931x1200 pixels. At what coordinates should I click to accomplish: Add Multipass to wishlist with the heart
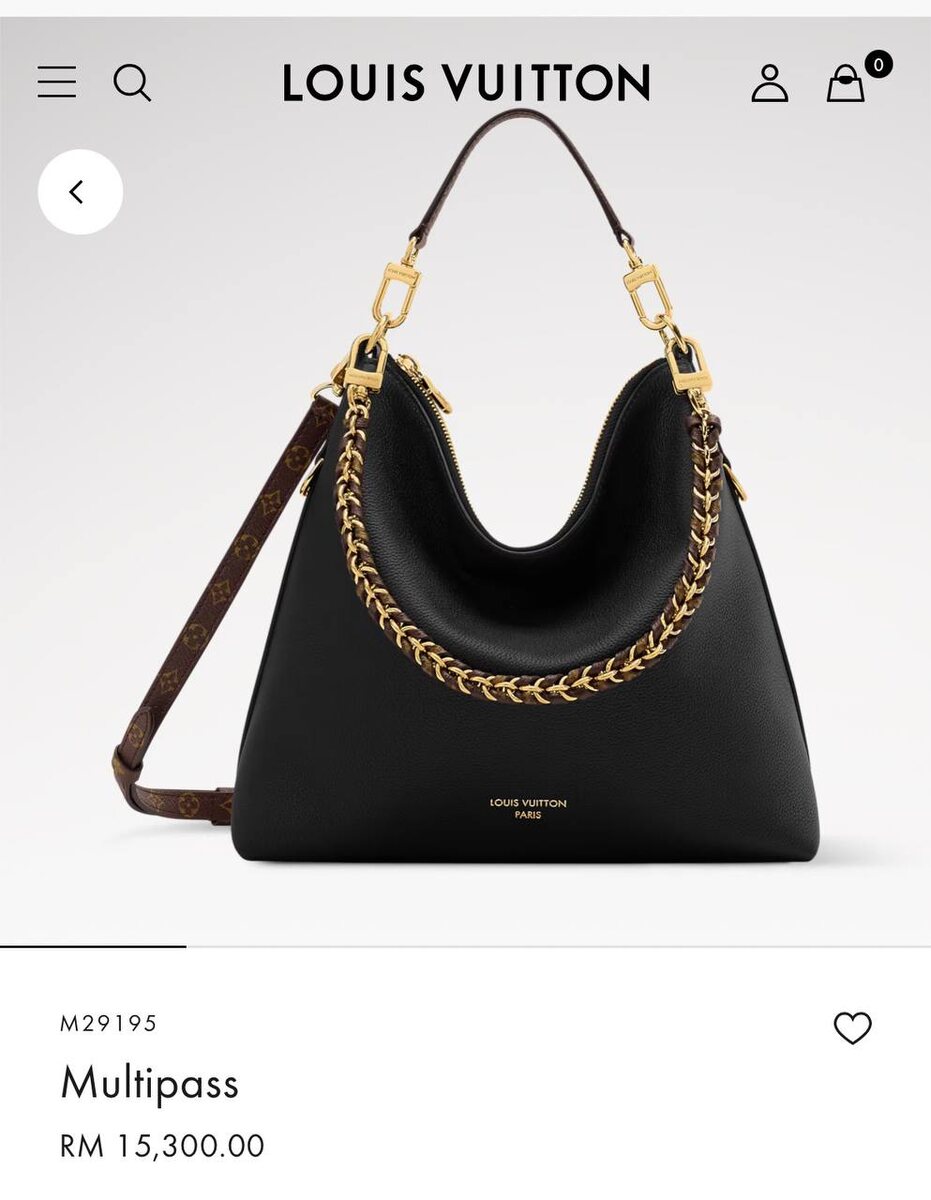click(853, 1028)
